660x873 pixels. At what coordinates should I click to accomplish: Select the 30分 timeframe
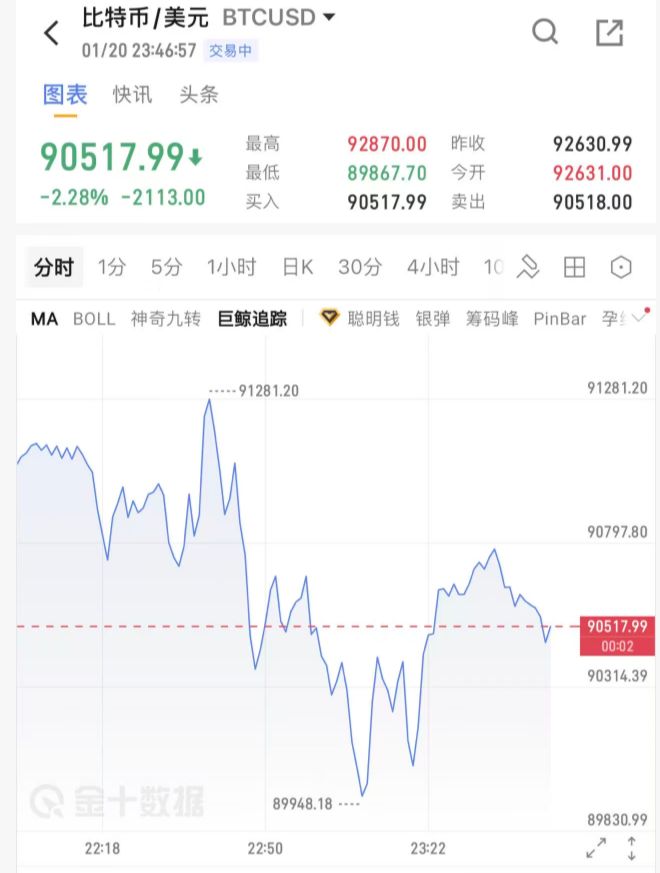360,267
